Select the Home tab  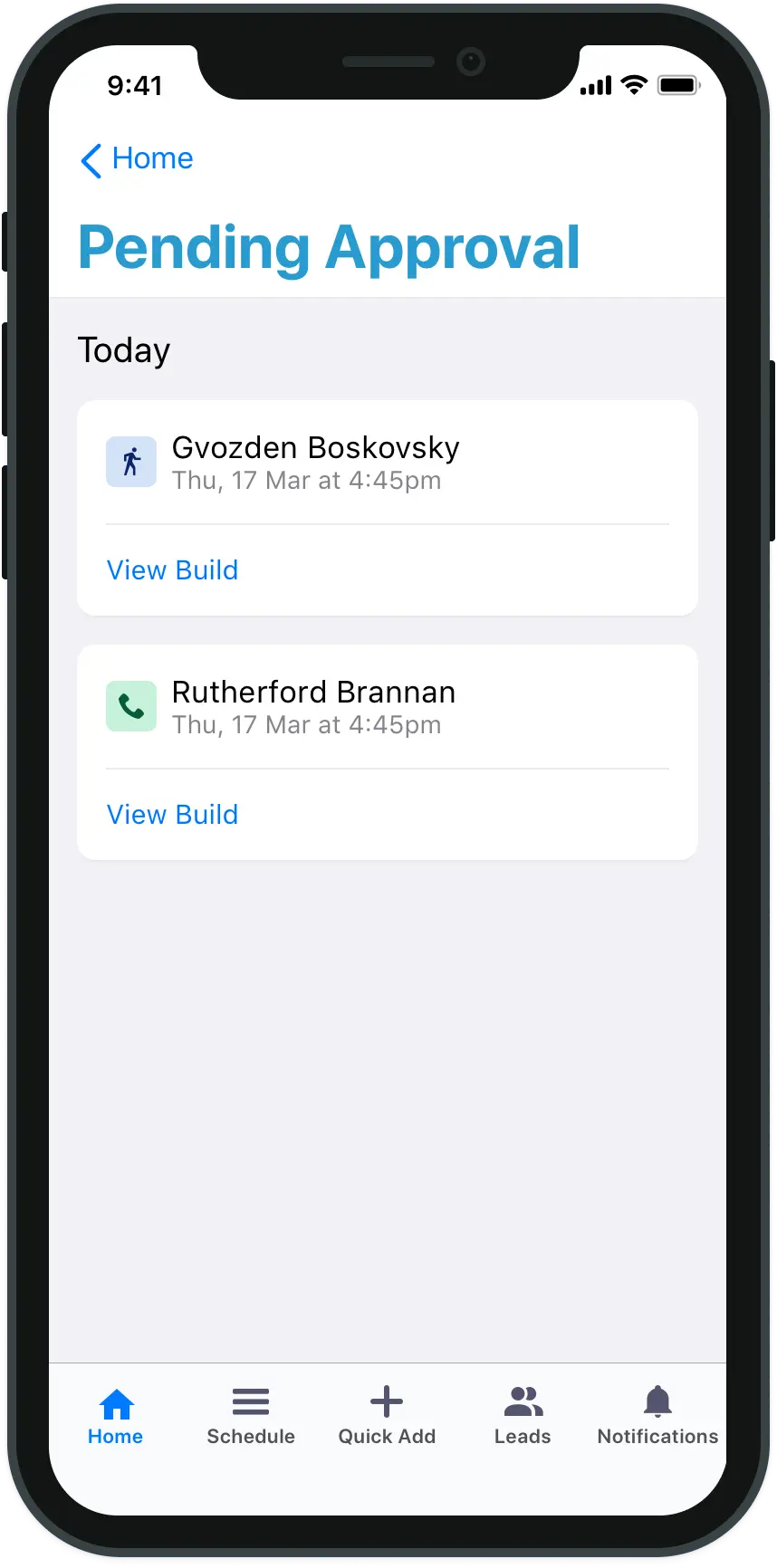[116, 1417]
